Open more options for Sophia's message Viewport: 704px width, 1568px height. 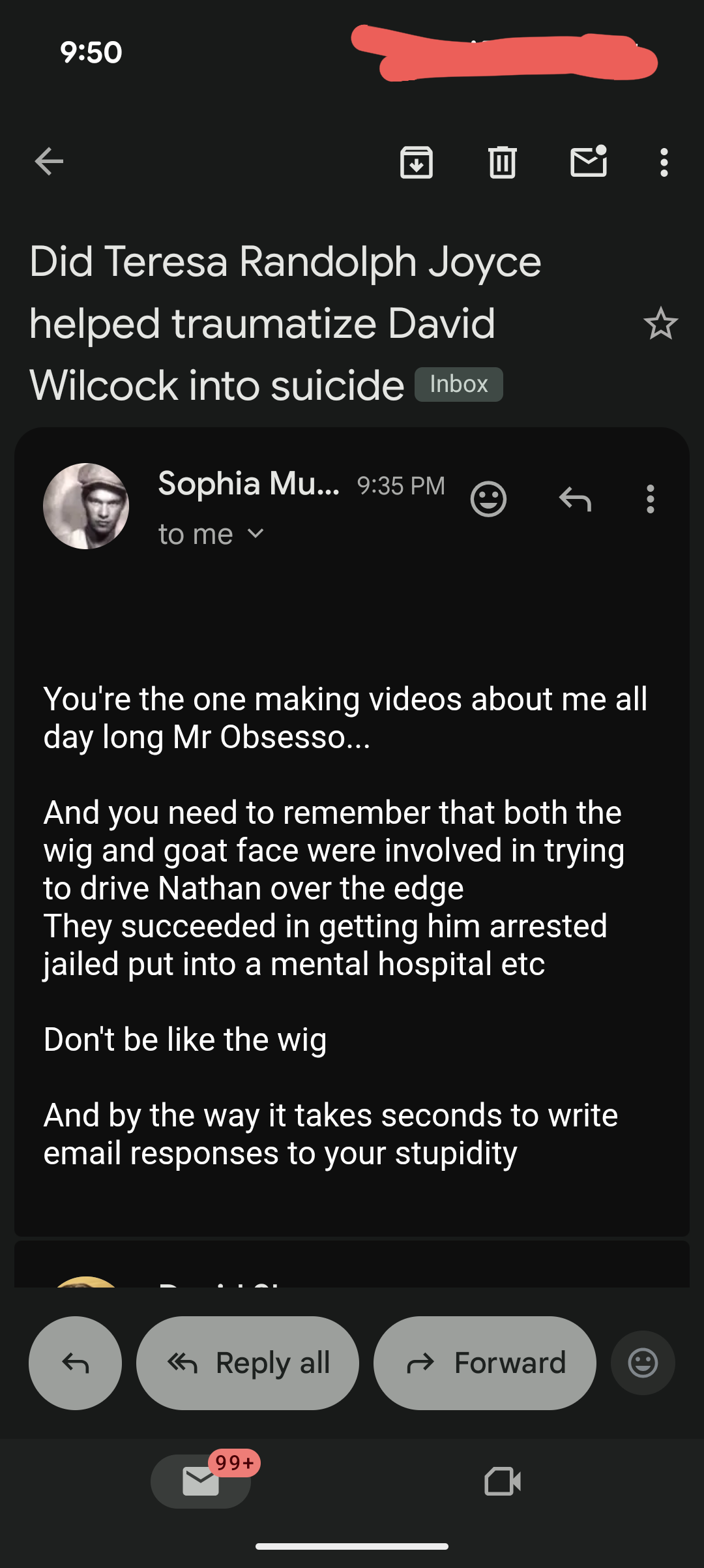(650, 500)
